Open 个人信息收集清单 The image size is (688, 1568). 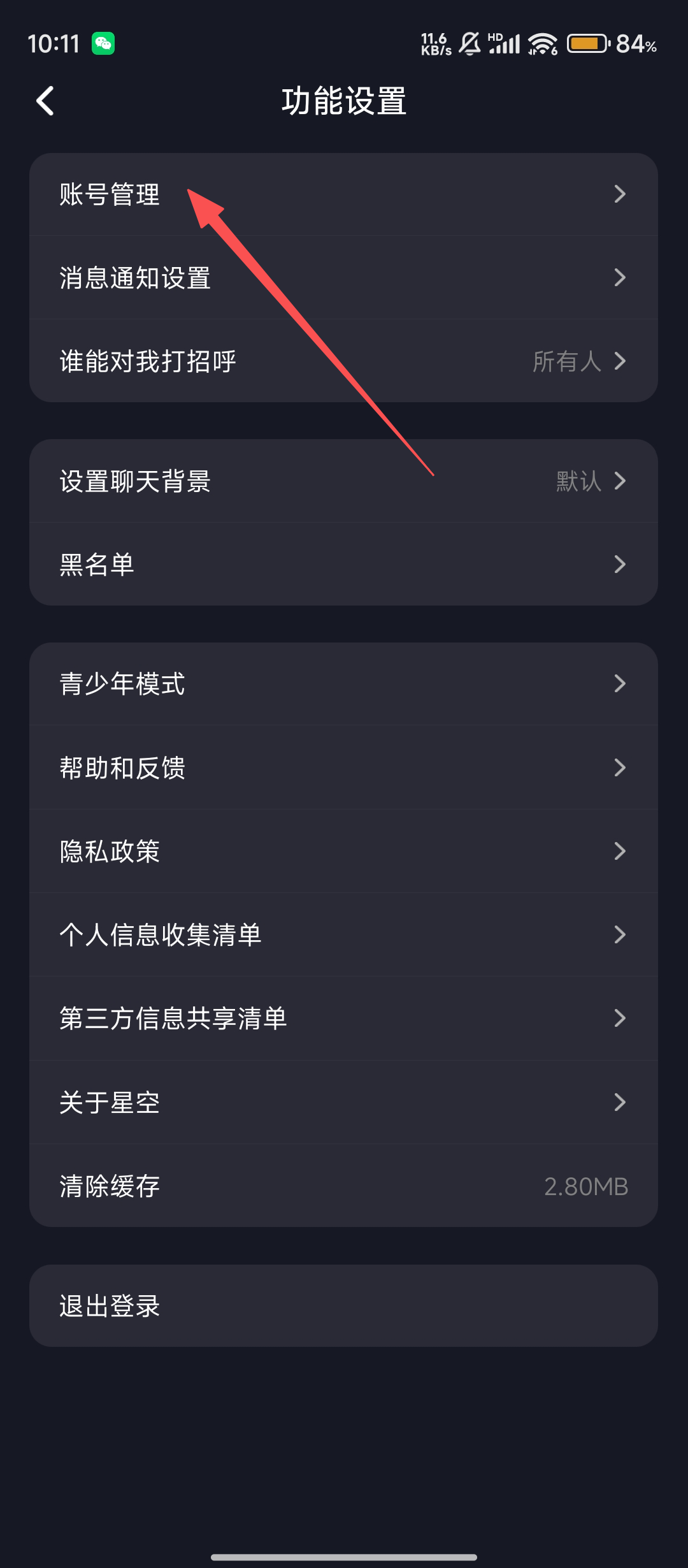(343, 935)
